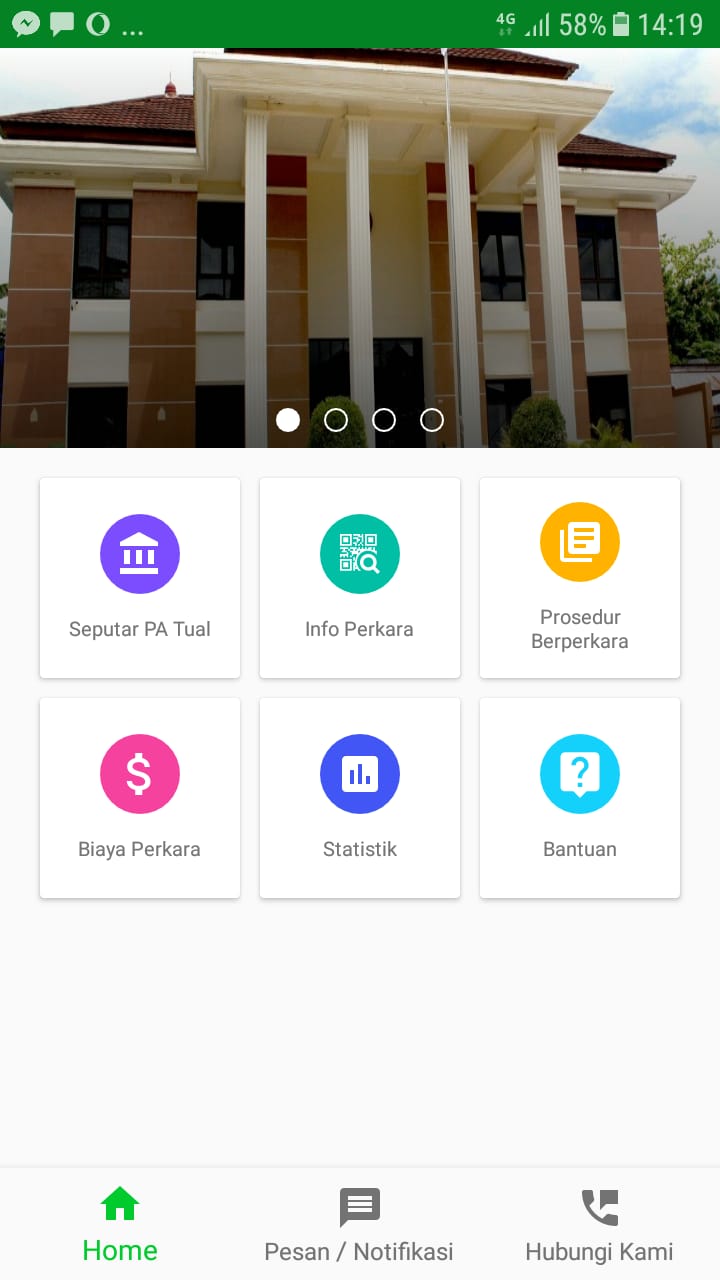The height and width of the screenshot is (1280, 720).
Task: Switch to the Pesan / Notifikasi tab
Action: [359, 1225]
